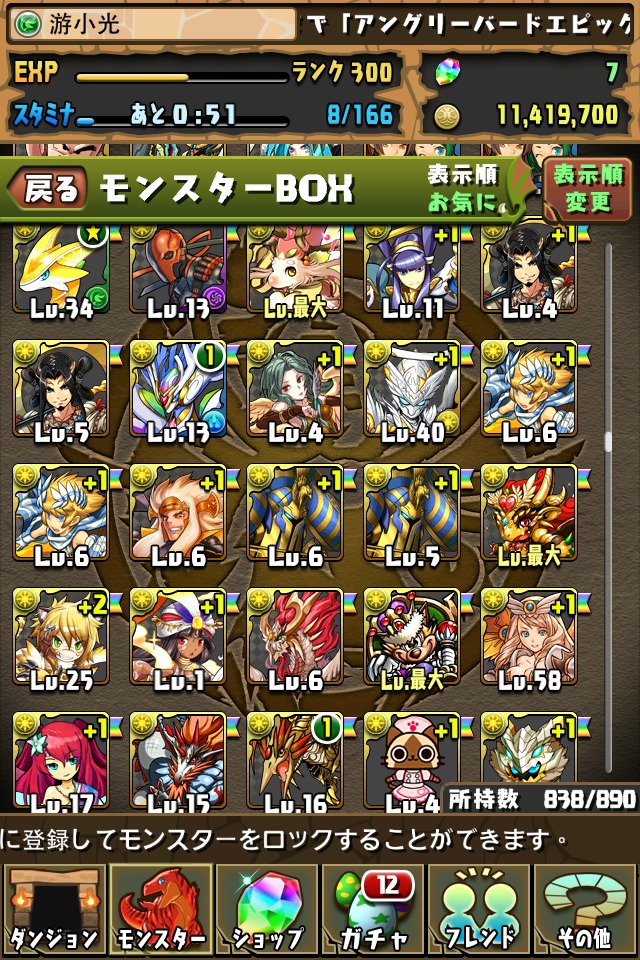640x960 pixels.
Task: Open the Lv.25 monster with +2
Action: click(61, 638)
